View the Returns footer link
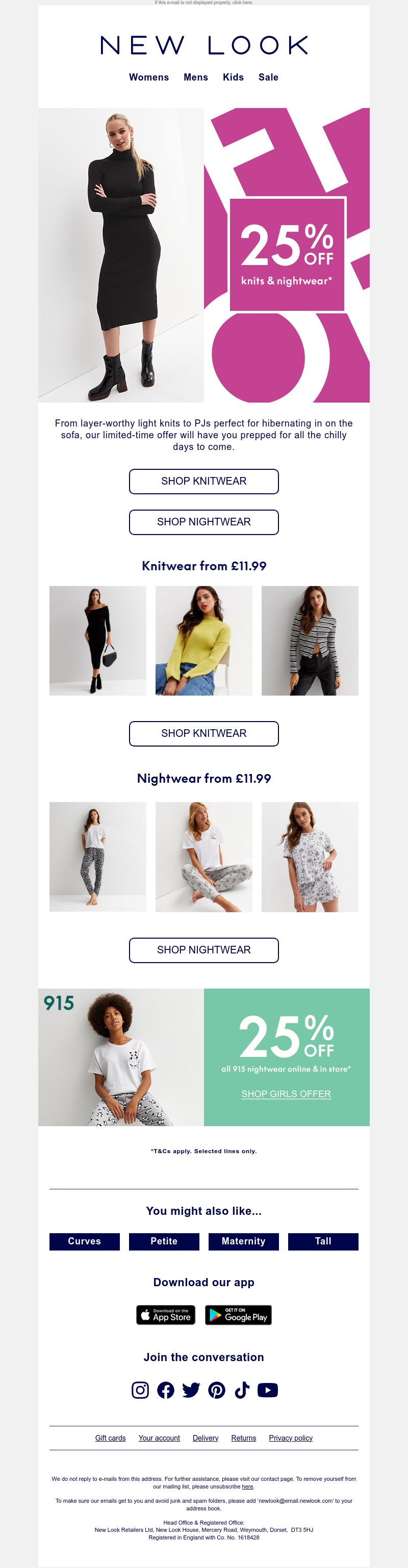 coord(244,1438)
